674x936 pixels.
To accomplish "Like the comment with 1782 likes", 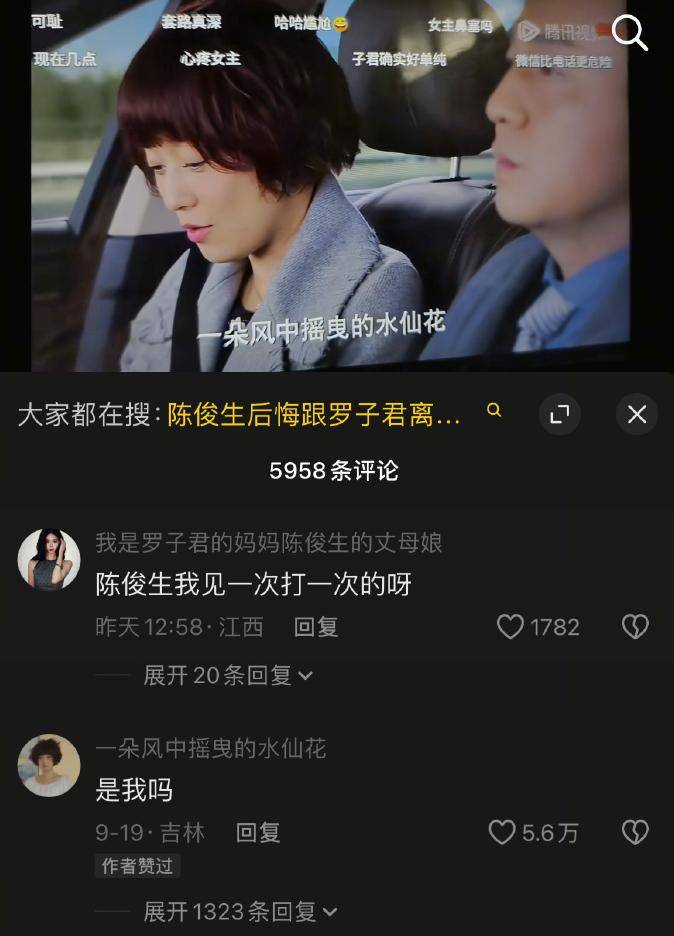I will coord(511,627).
